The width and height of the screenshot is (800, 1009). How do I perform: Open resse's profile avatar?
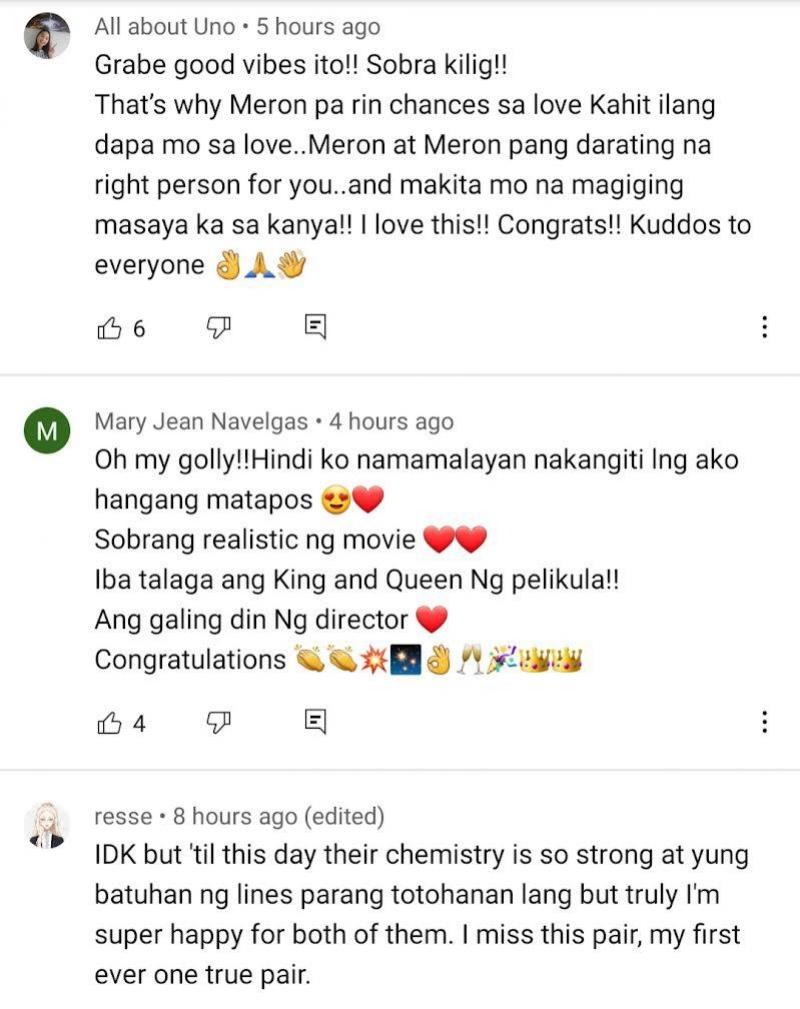point(46,826)
